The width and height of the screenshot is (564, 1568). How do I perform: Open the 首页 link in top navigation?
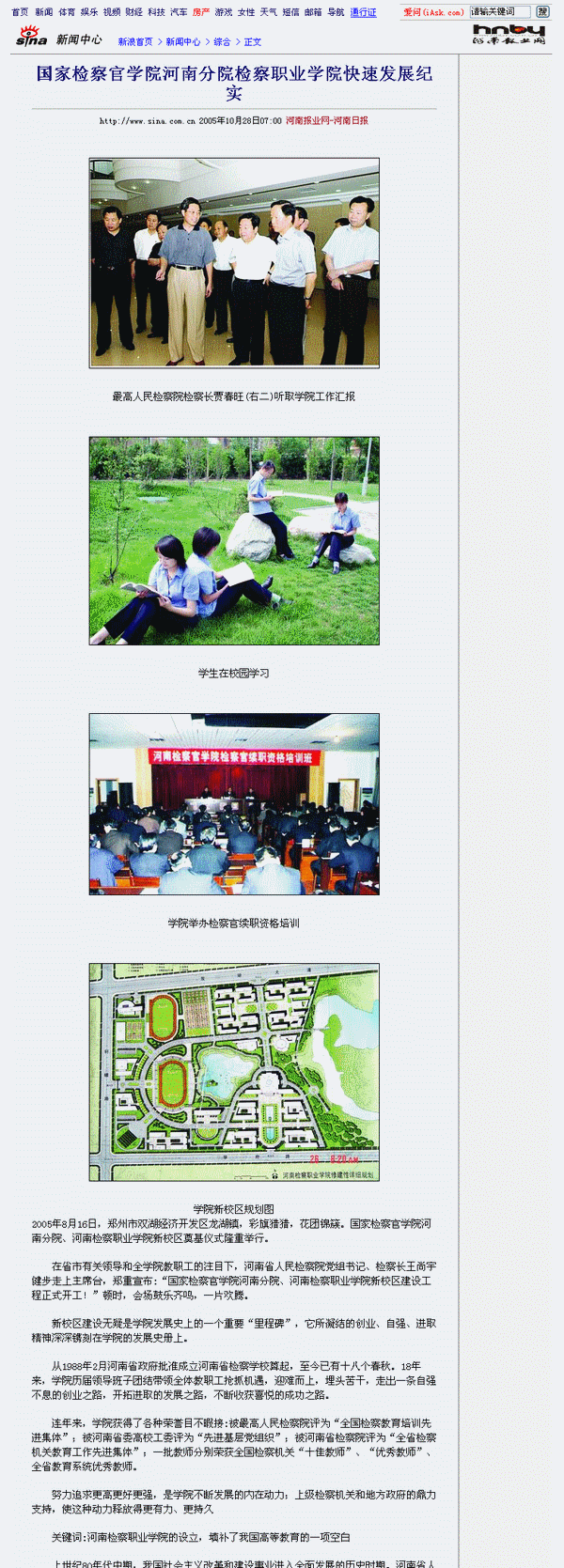pos(20,12)
